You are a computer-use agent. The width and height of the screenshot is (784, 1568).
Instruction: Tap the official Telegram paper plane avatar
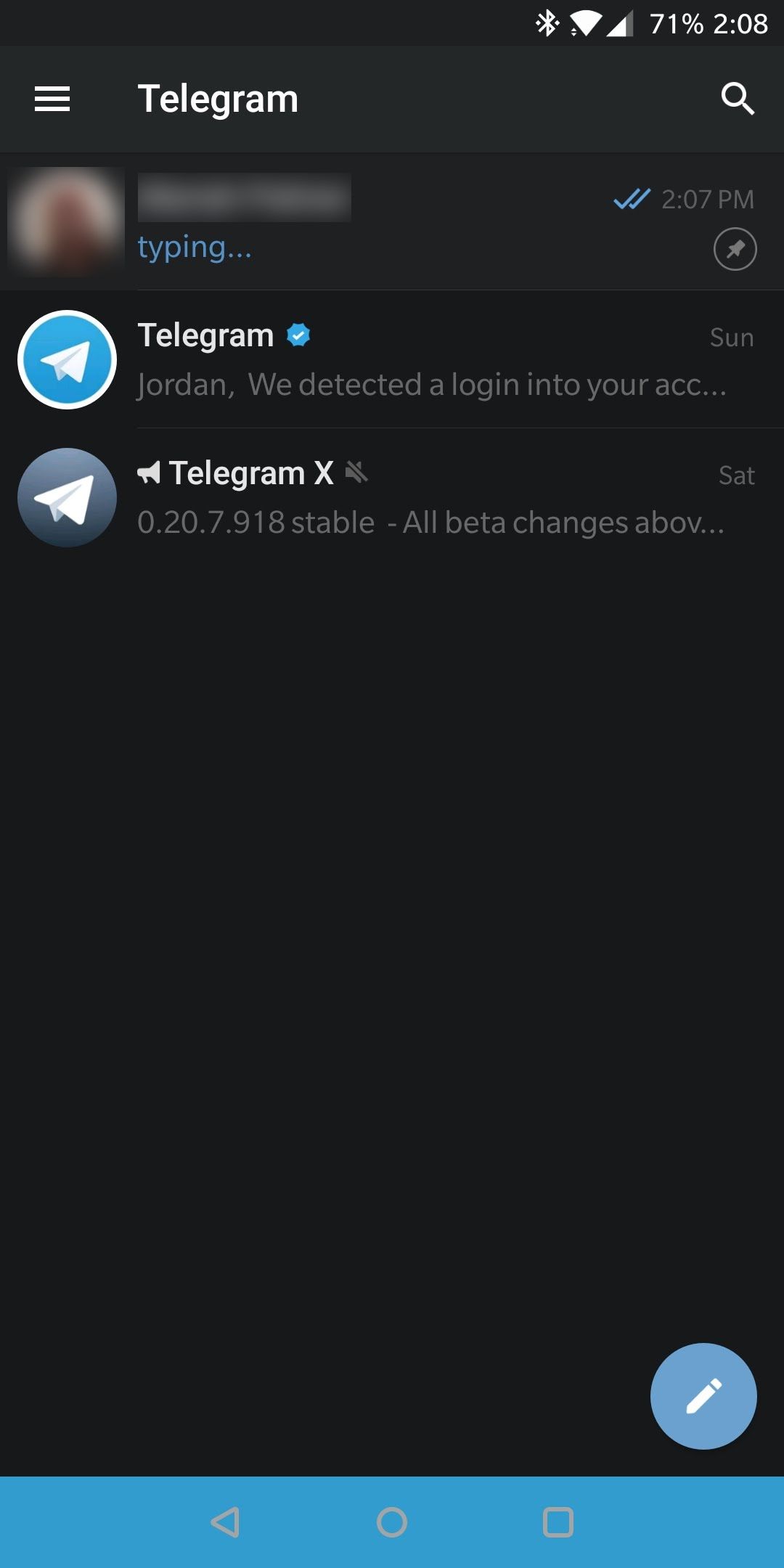[x=67, y=359]
